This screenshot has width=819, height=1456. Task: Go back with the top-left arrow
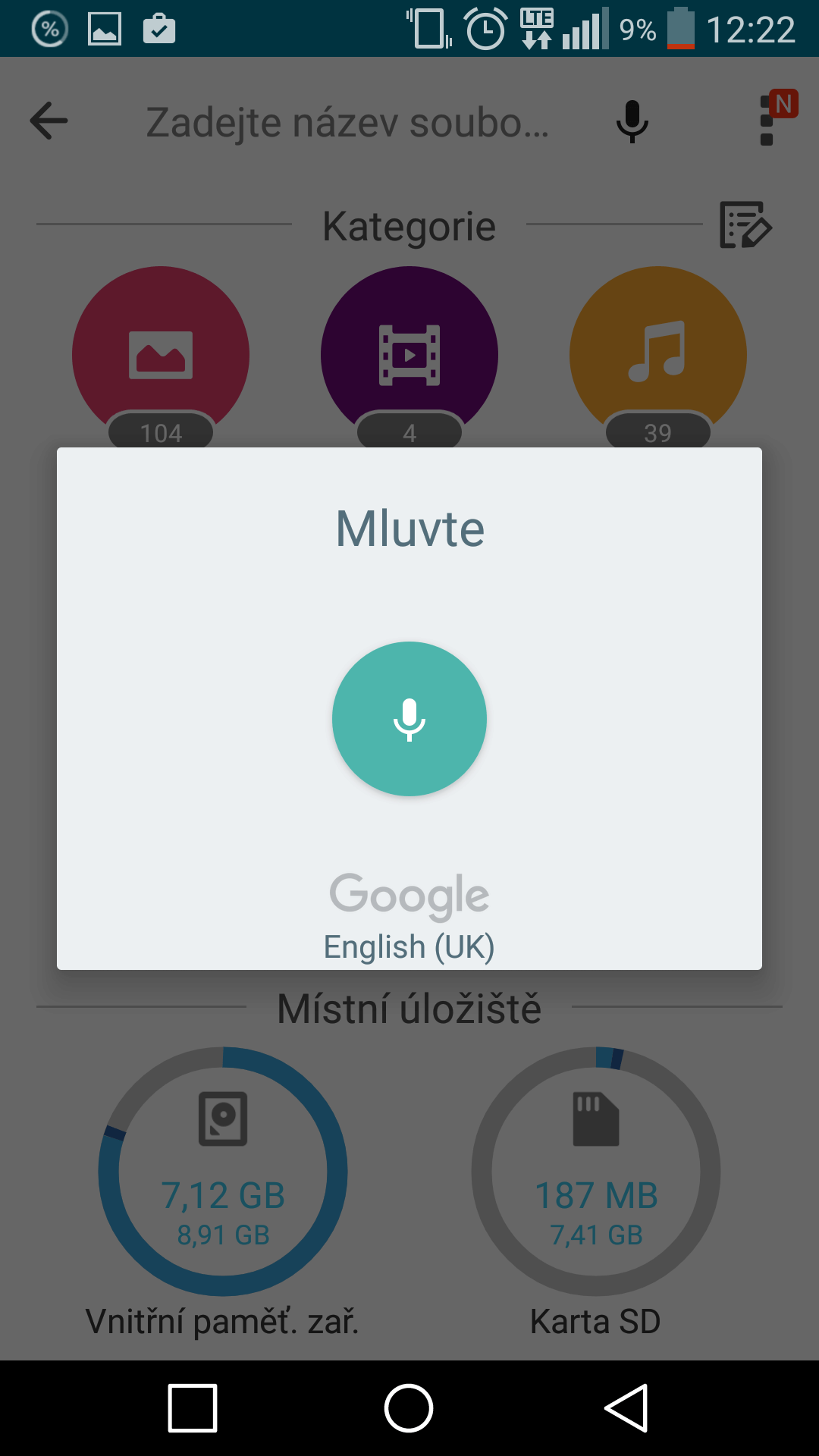pyautogui.click(x=49, y=121)
